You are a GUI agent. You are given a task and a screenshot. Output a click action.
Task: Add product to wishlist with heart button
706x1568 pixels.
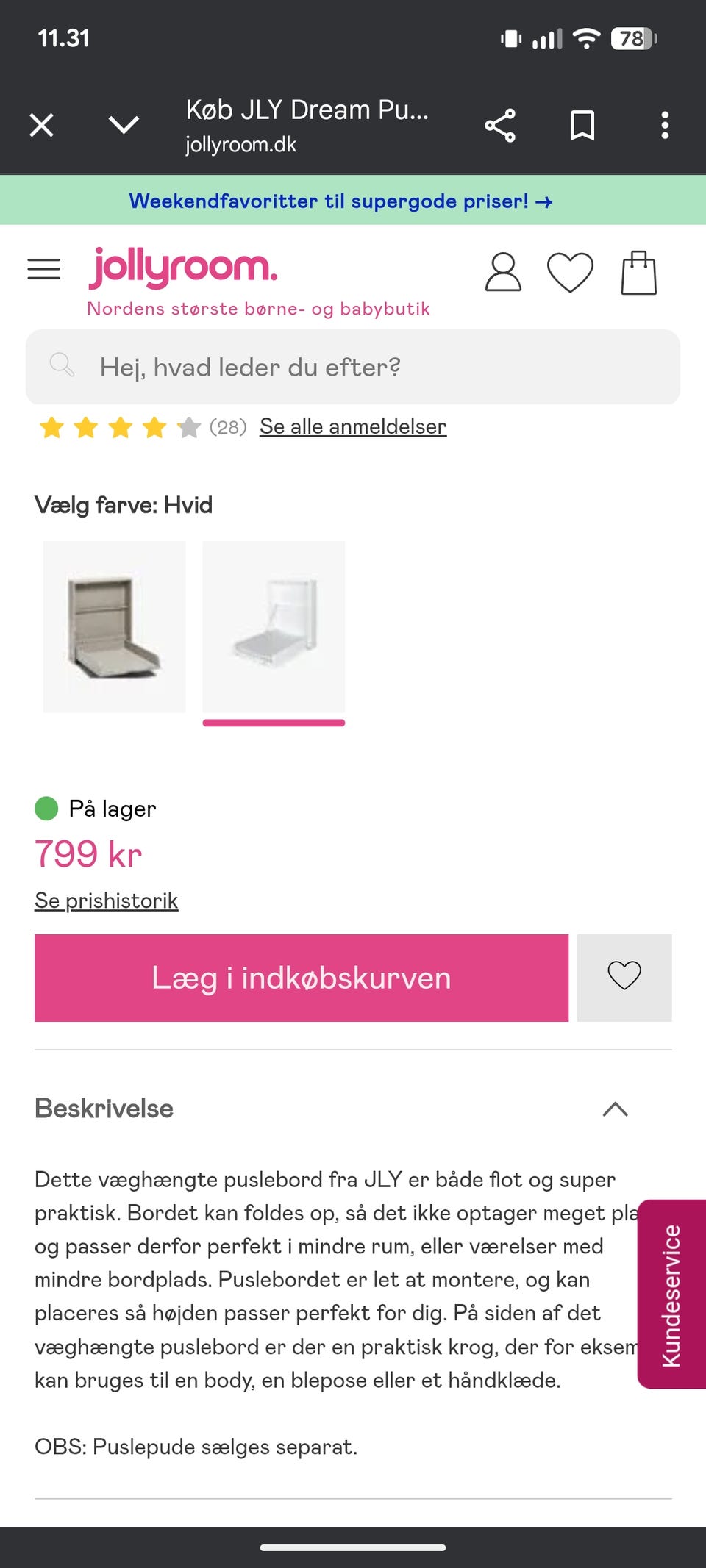pyautogui.click(x=624, y=978)
